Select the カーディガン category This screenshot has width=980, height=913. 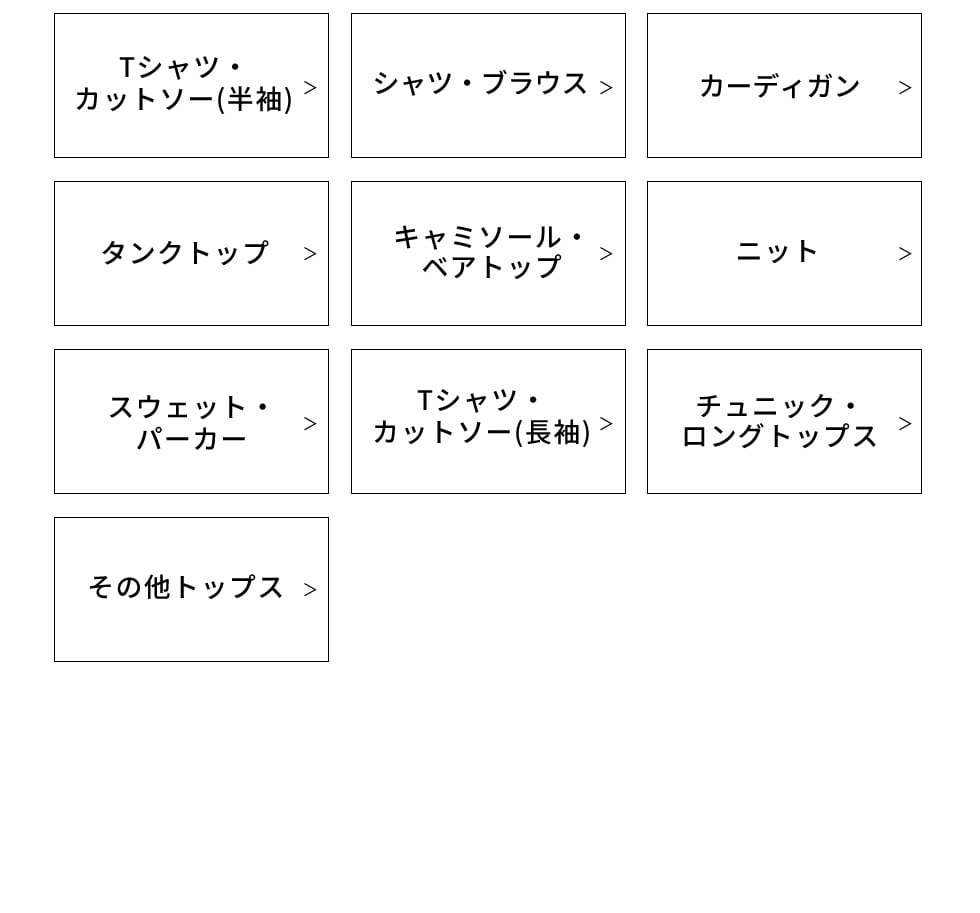pos(784,86)
